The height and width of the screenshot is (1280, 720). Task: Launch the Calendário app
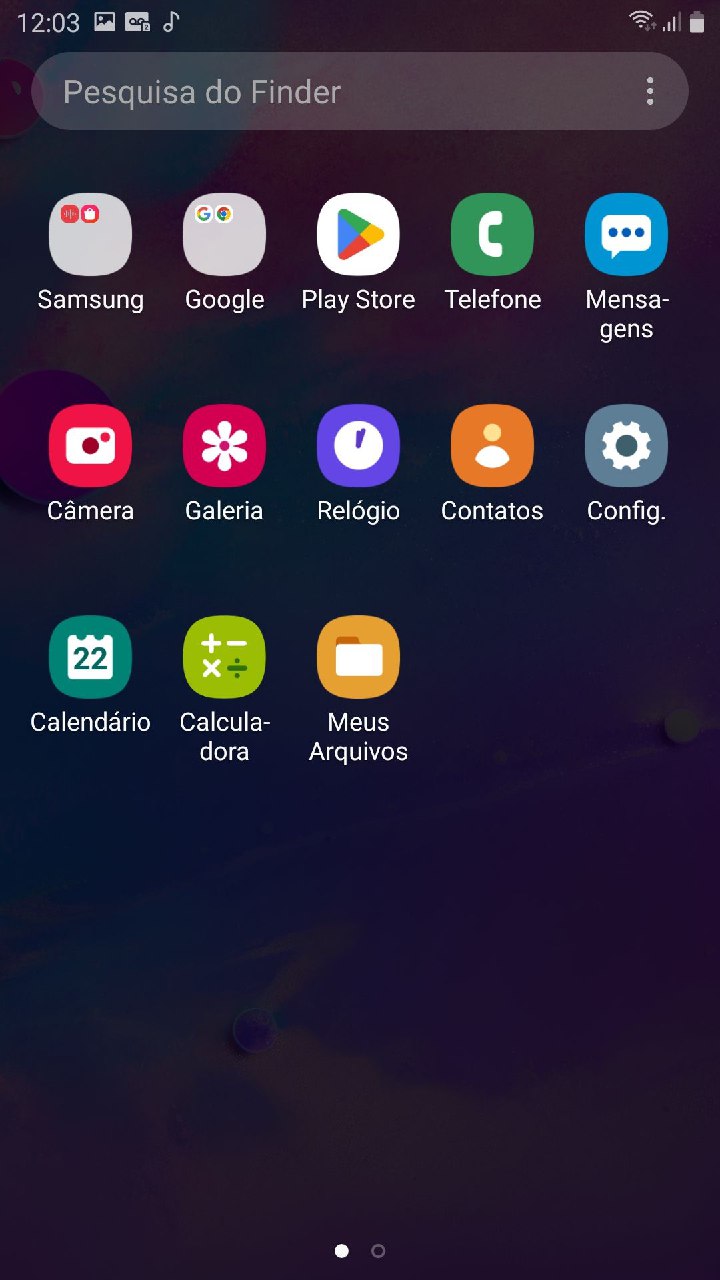pyautogui.click(x=90, y=657)
